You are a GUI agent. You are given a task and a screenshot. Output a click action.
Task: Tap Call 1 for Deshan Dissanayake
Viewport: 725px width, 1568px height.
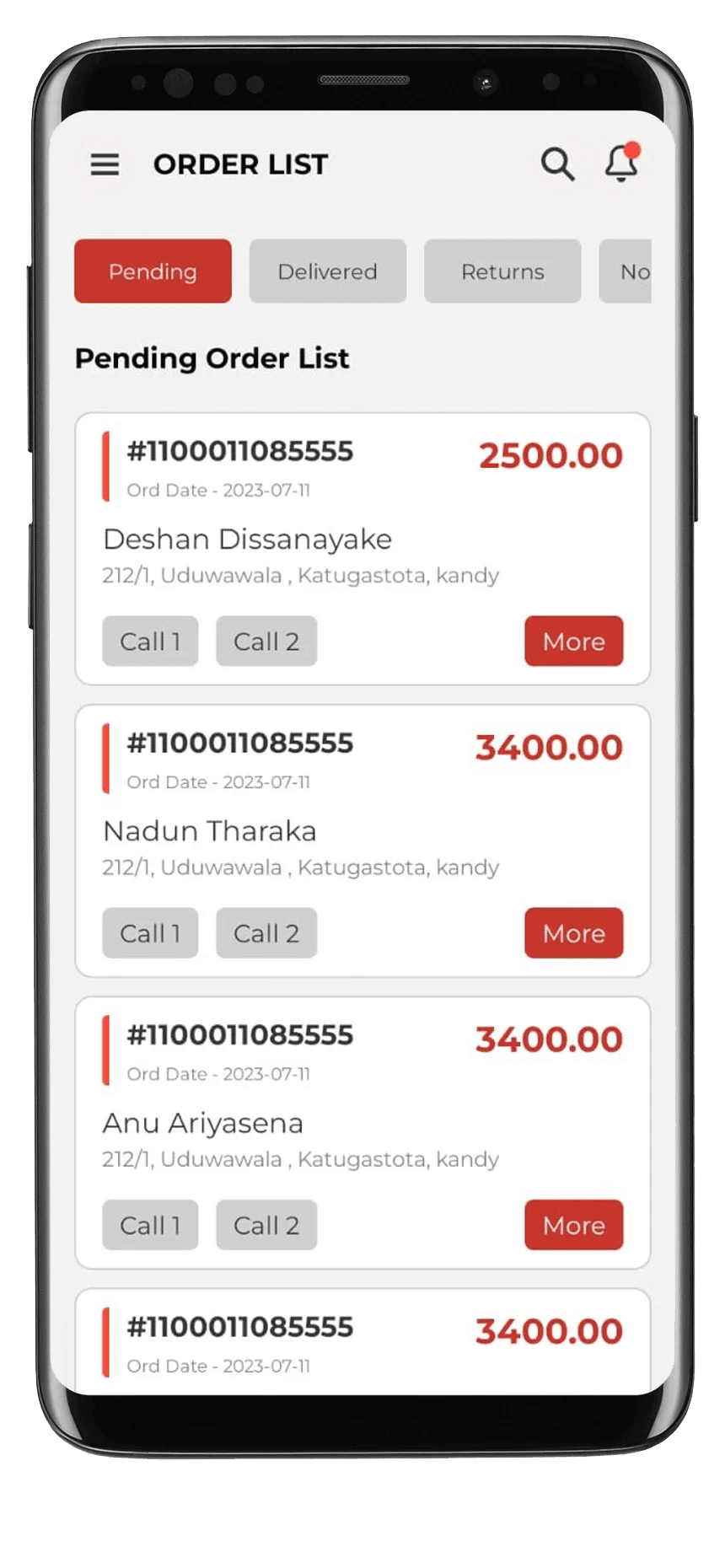pos(150,642)
